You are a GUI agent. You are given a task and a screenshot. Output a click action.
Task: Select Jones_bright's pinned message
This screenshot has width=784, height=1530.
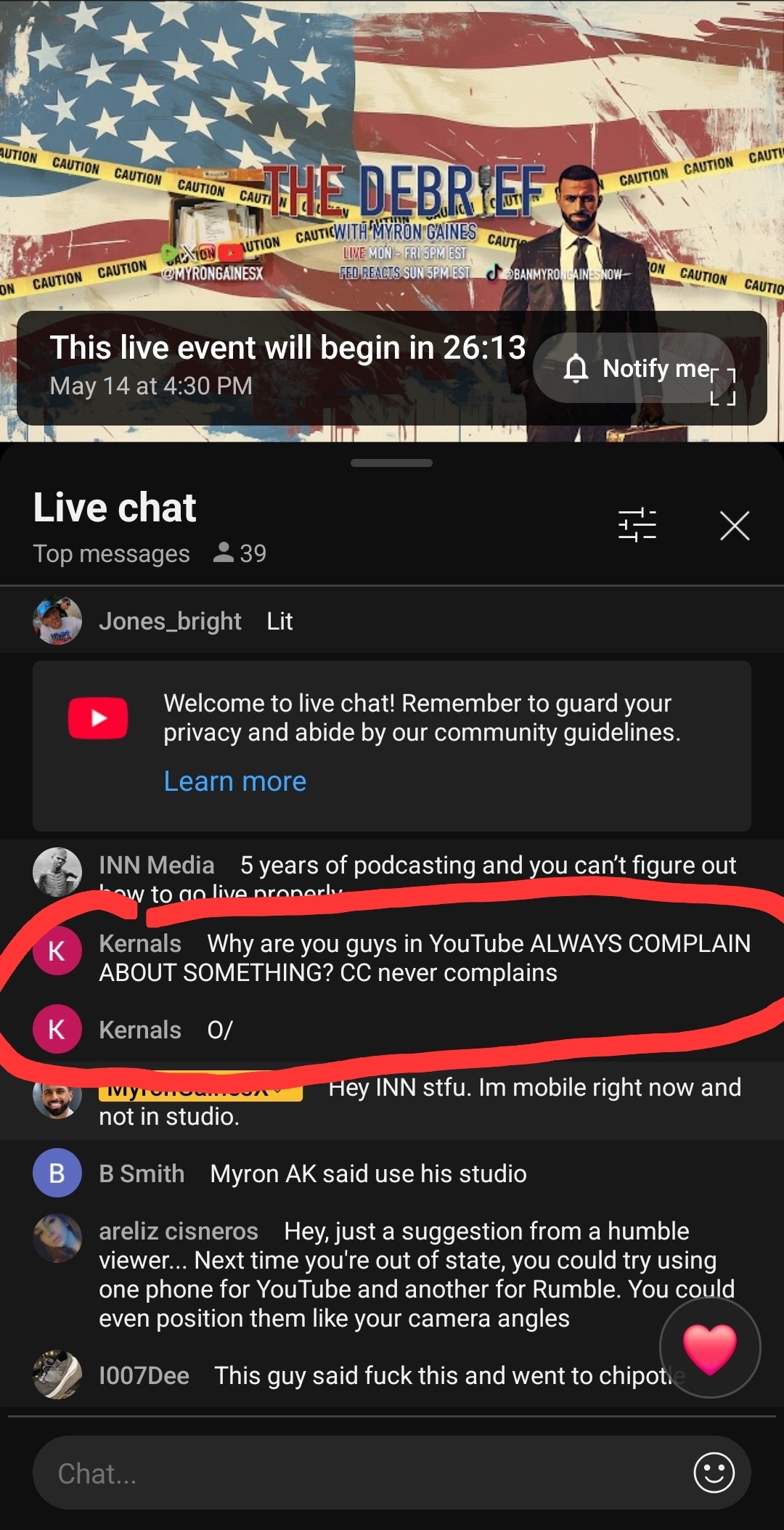(x=392, y=621)
